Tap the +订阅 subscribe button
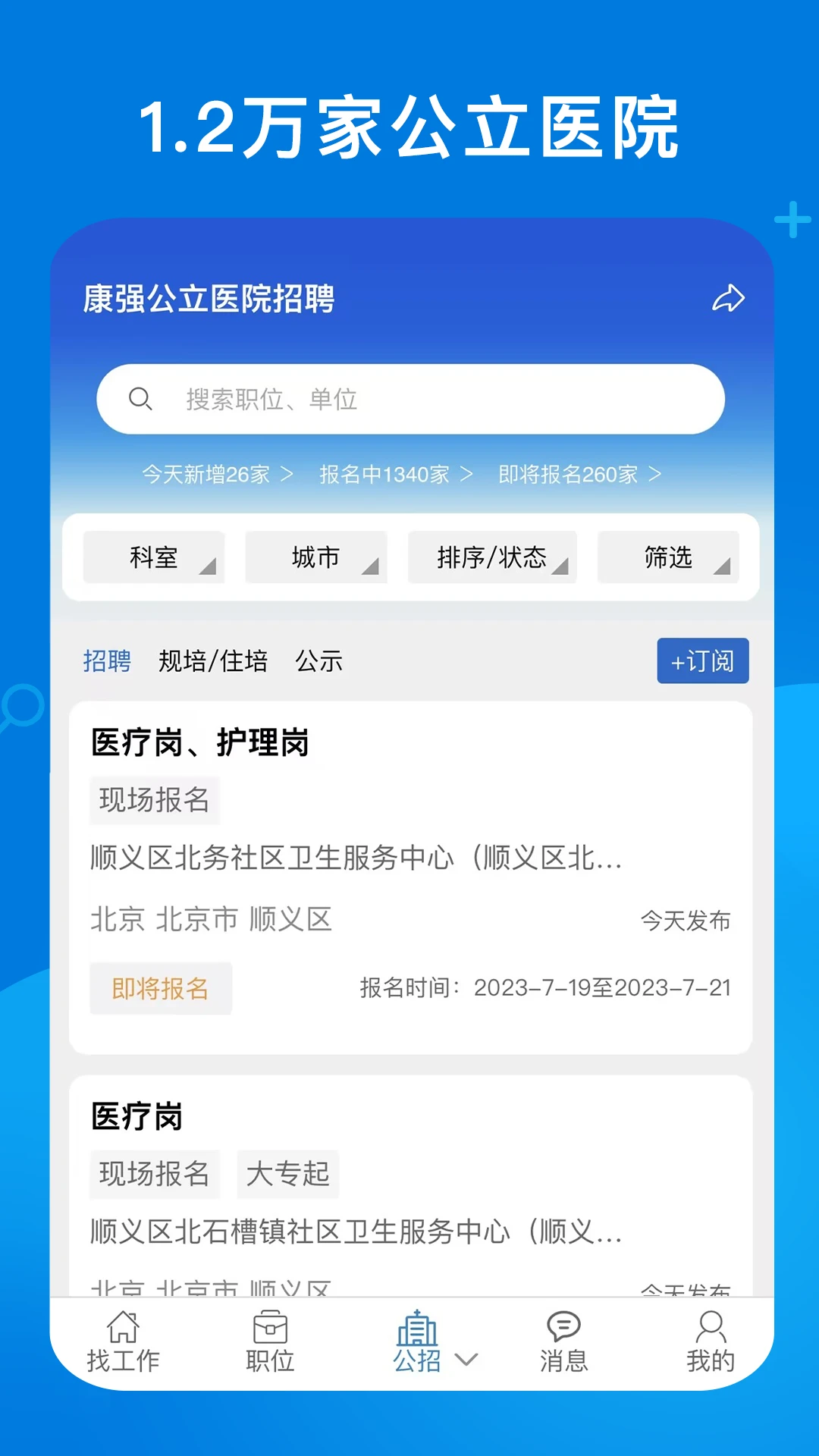Screen dimensions: 819x1456 pyautogui.click(x=702, y=661)
